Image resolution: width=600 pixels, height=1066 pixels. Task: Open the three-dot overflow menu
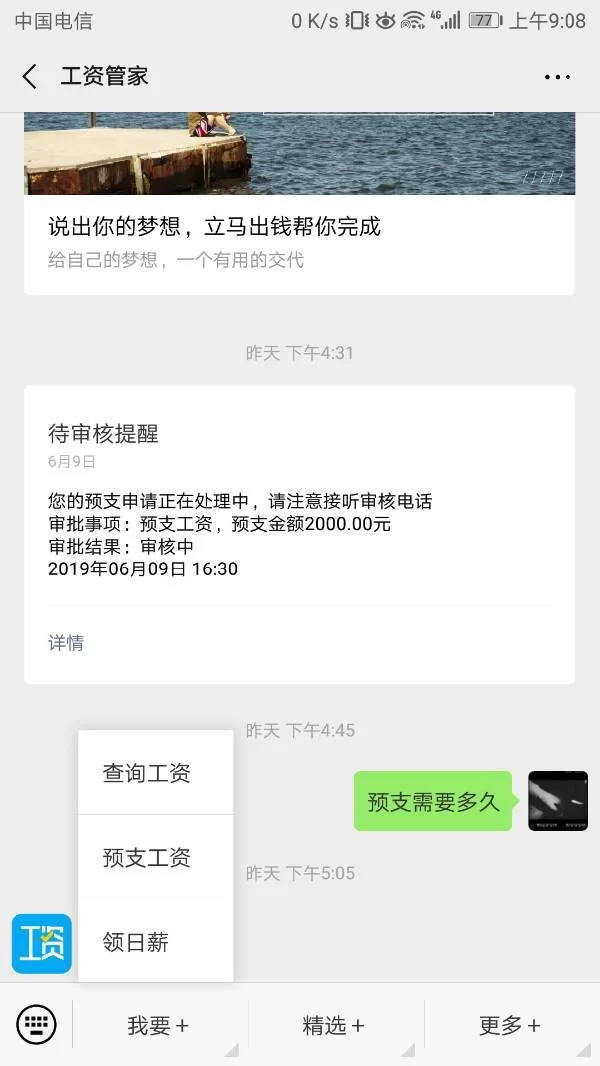pyautogui.click(x=556, y=76)
